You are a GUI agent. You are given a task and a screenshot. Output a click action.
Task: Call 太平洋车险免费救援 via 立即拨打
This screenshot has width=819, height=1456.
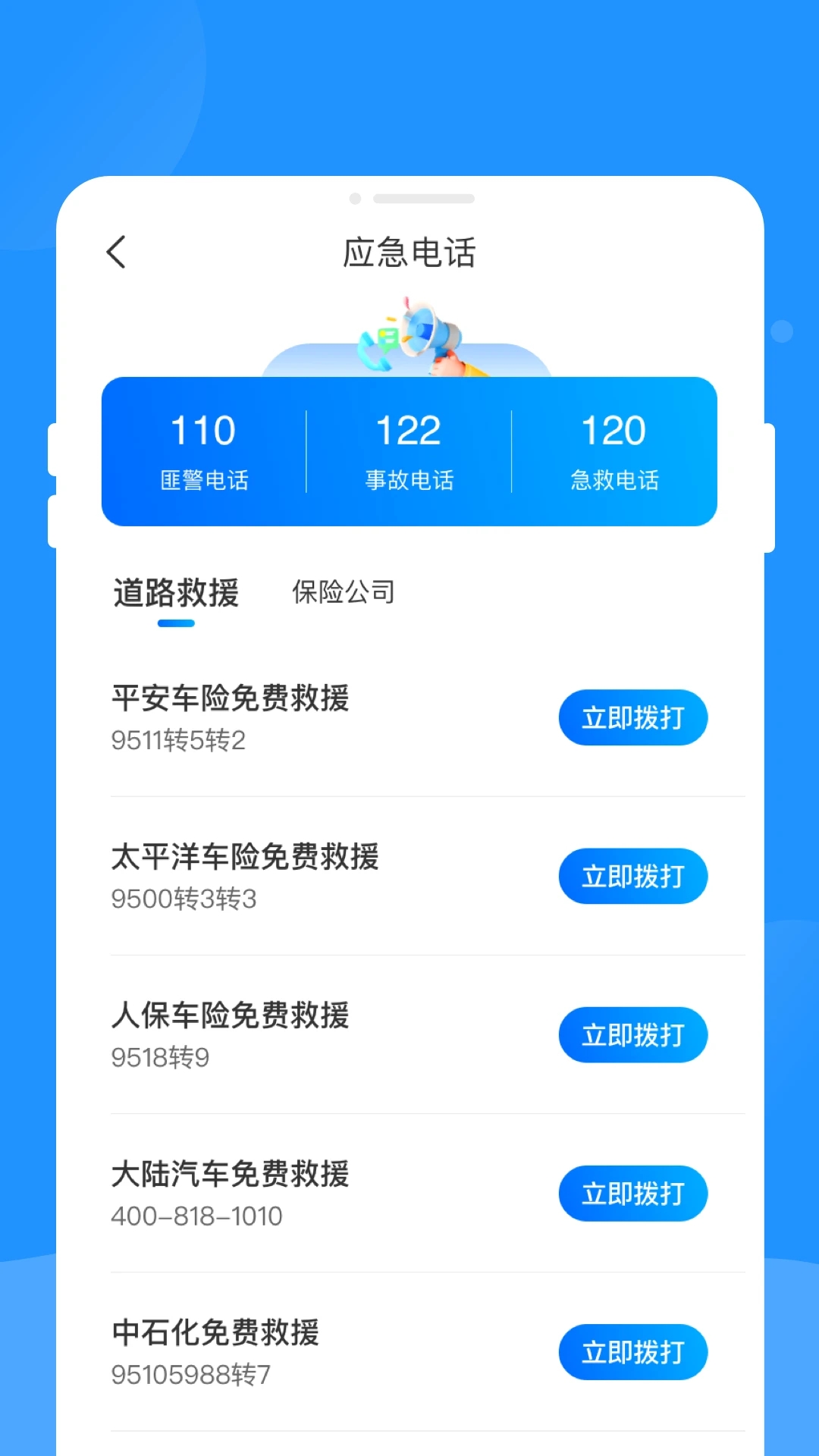(633, 876)
